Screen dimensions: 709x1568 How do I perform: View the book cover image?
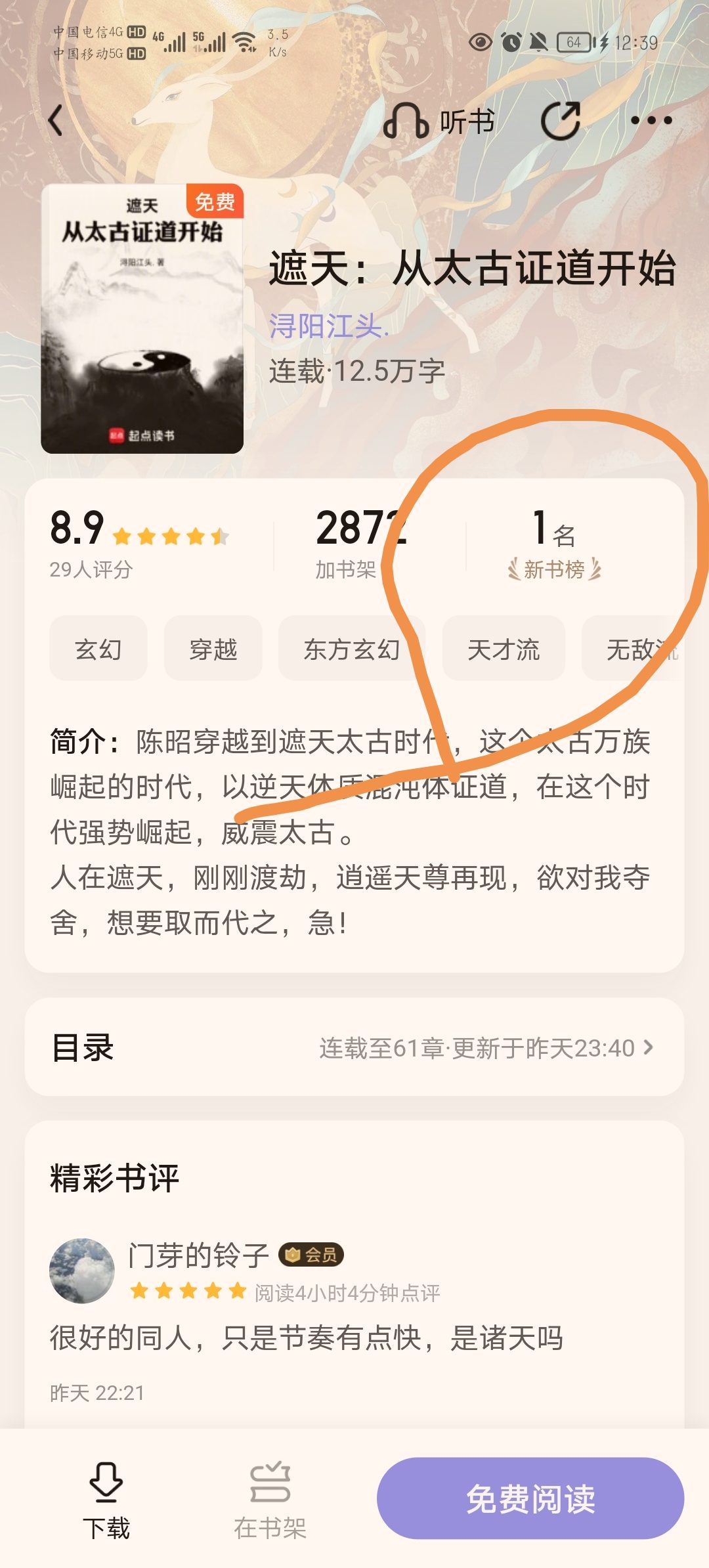tap(142, 319)
